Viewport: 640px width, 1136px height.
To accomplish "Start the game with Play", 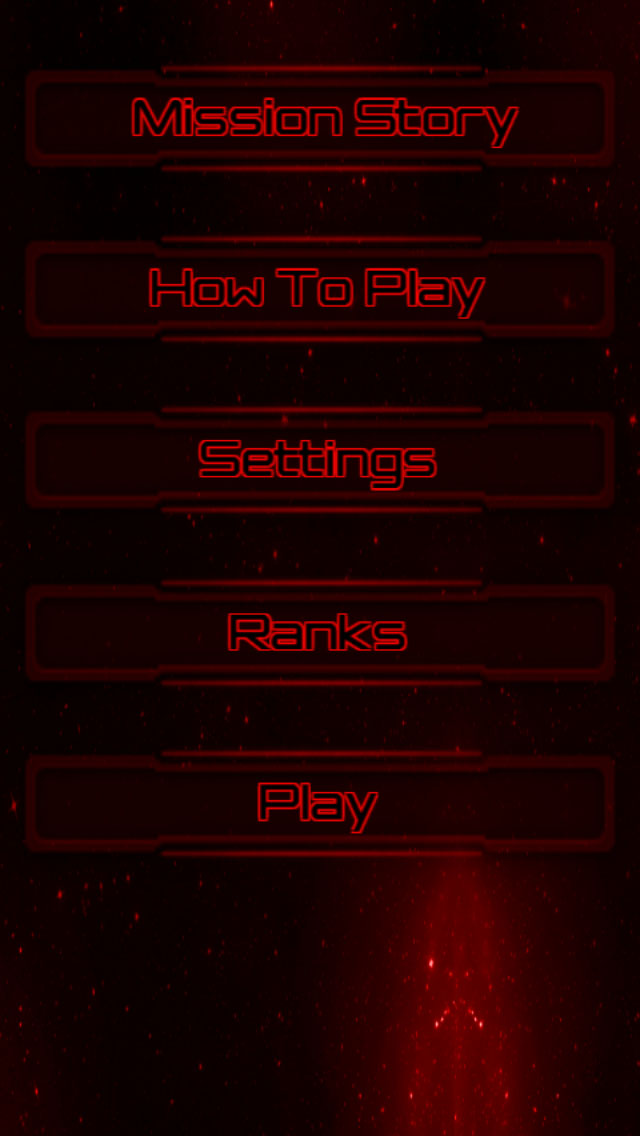I will coord(320,803).
